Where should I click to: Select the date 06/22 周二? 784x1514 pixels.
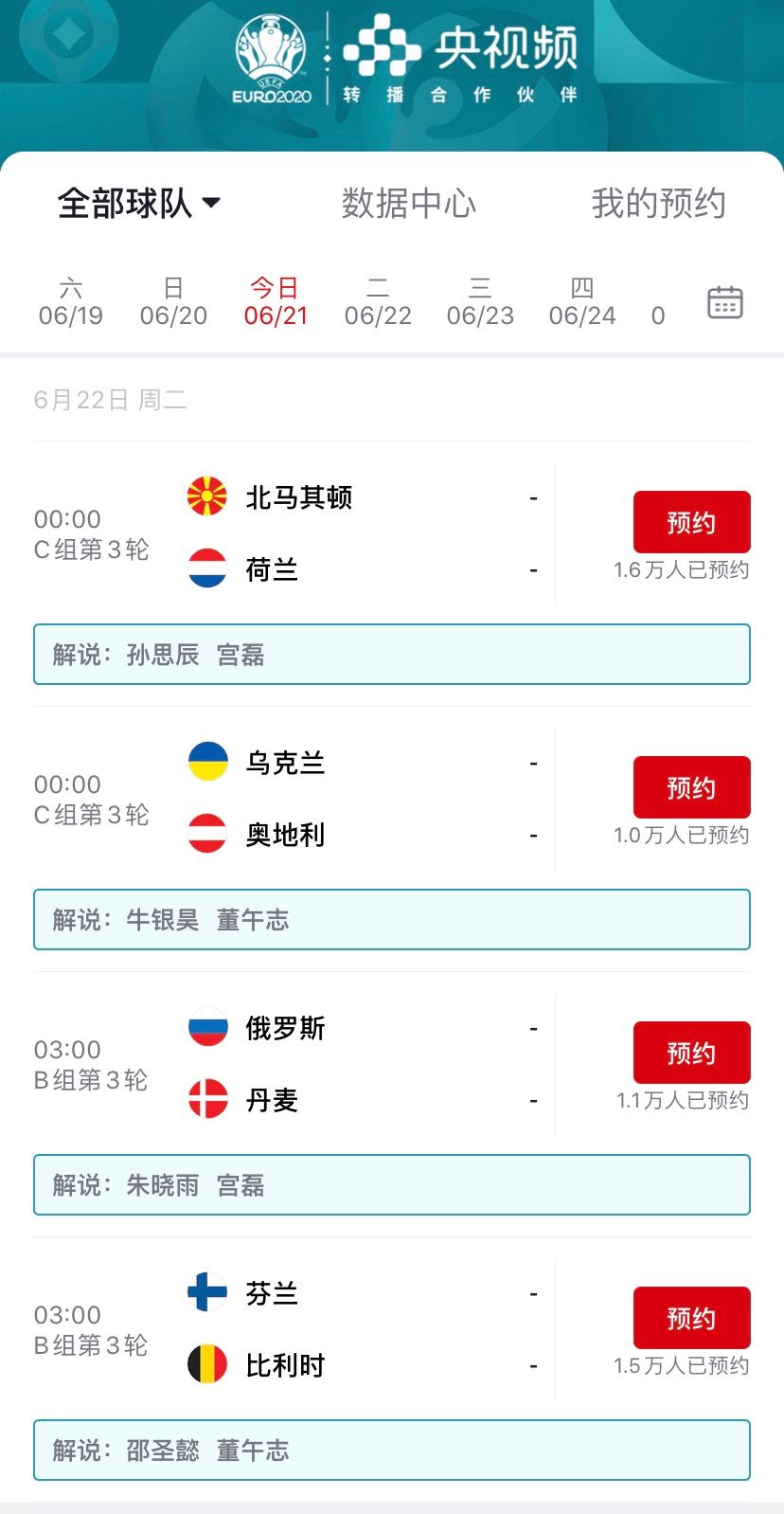(x=378, y=302)
